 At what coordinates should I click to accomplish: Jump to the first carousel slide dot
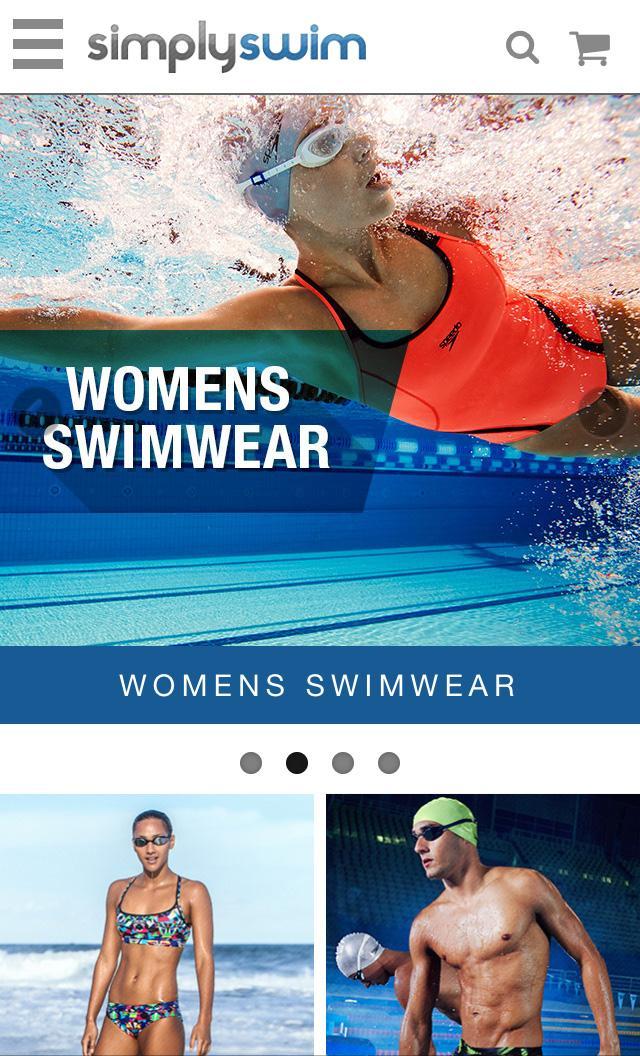click(251, 763)
